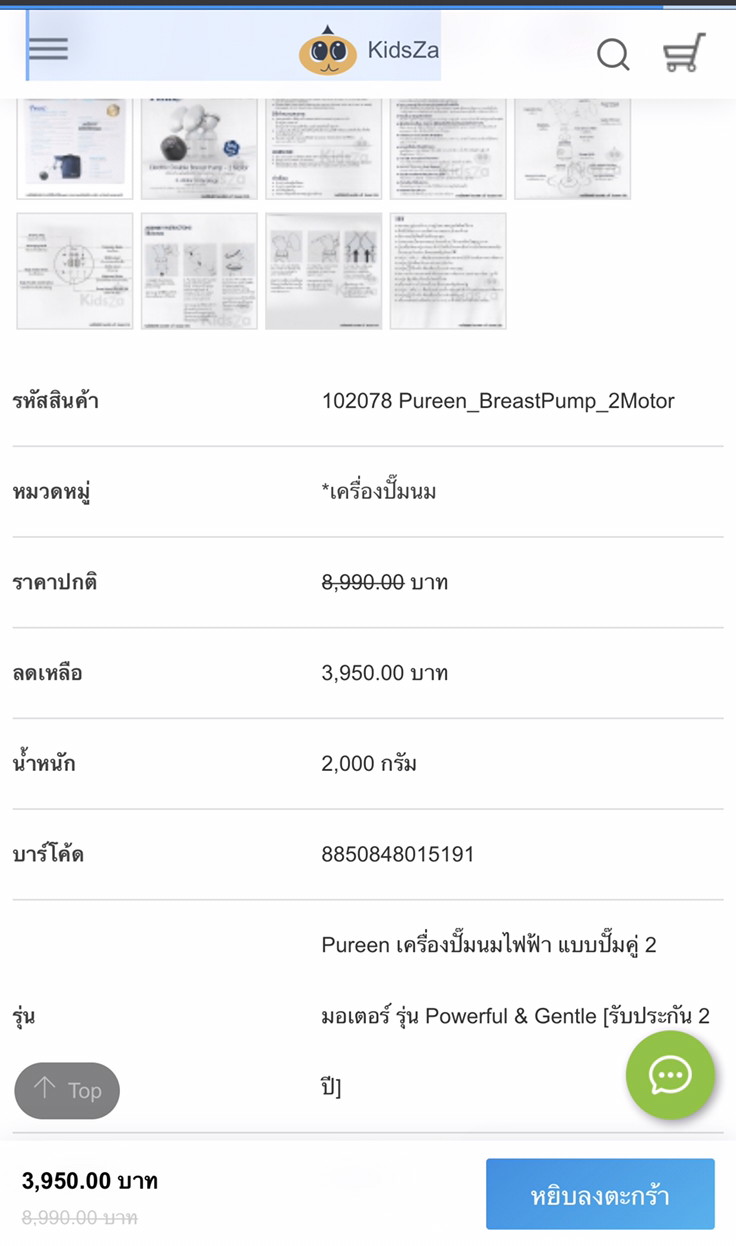The width and height of the screenshot is (736, 1246).
Task: Open the search icon
Action: click(x=613, y=55)
